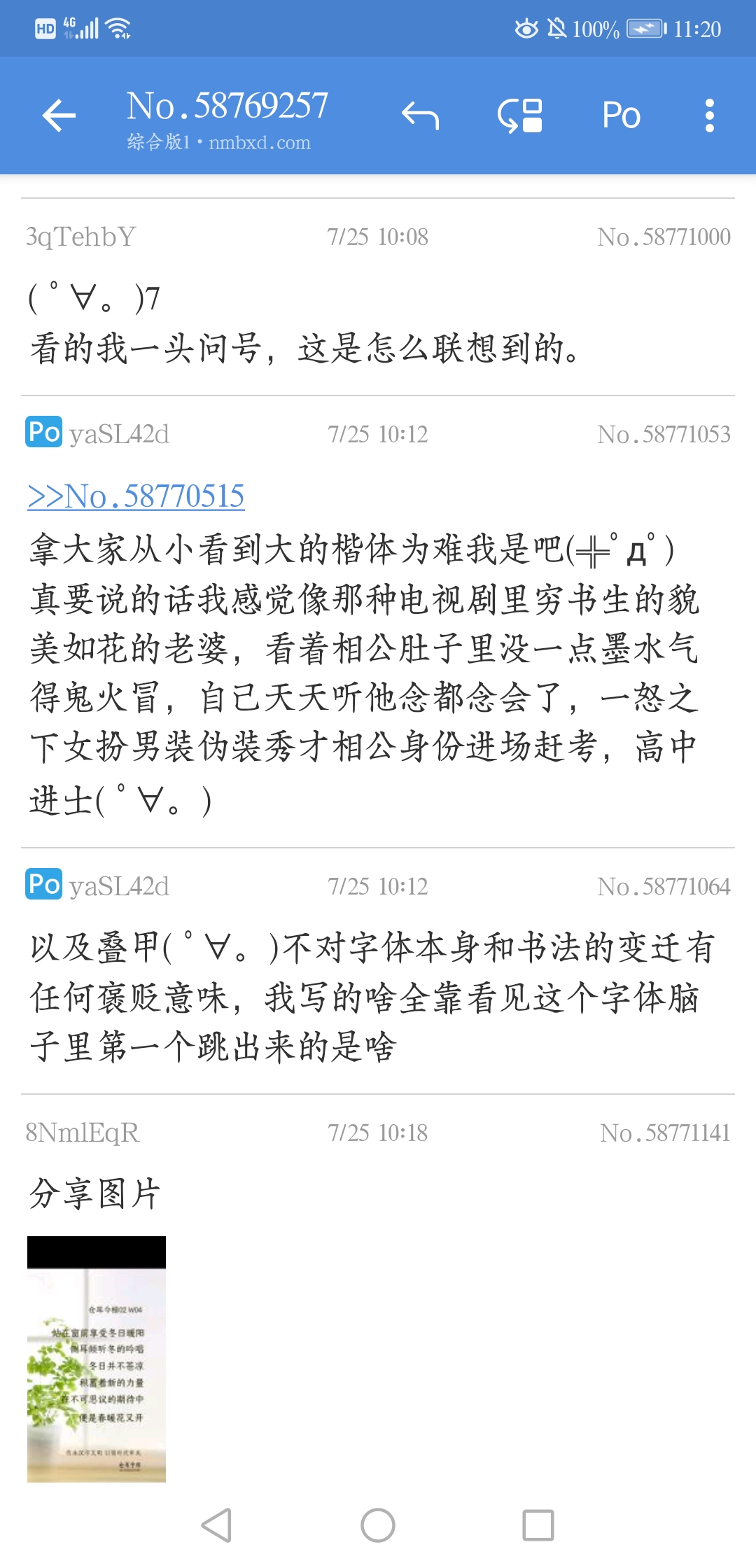756x1568 pixels.
Task: Open the page jump icon
Action: 520,115
